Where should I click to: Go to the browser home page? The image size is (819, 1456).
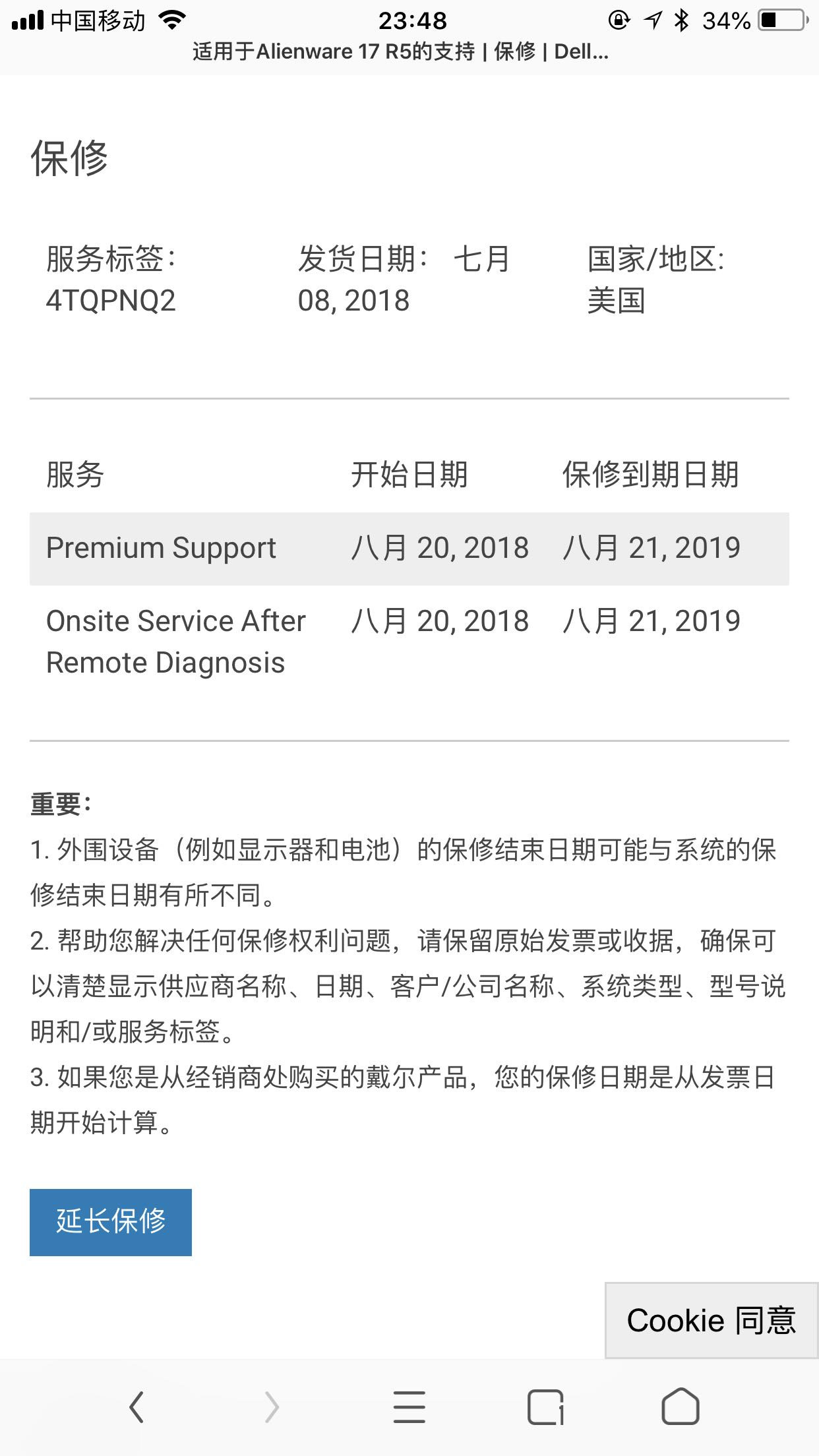pos(680,1407)
